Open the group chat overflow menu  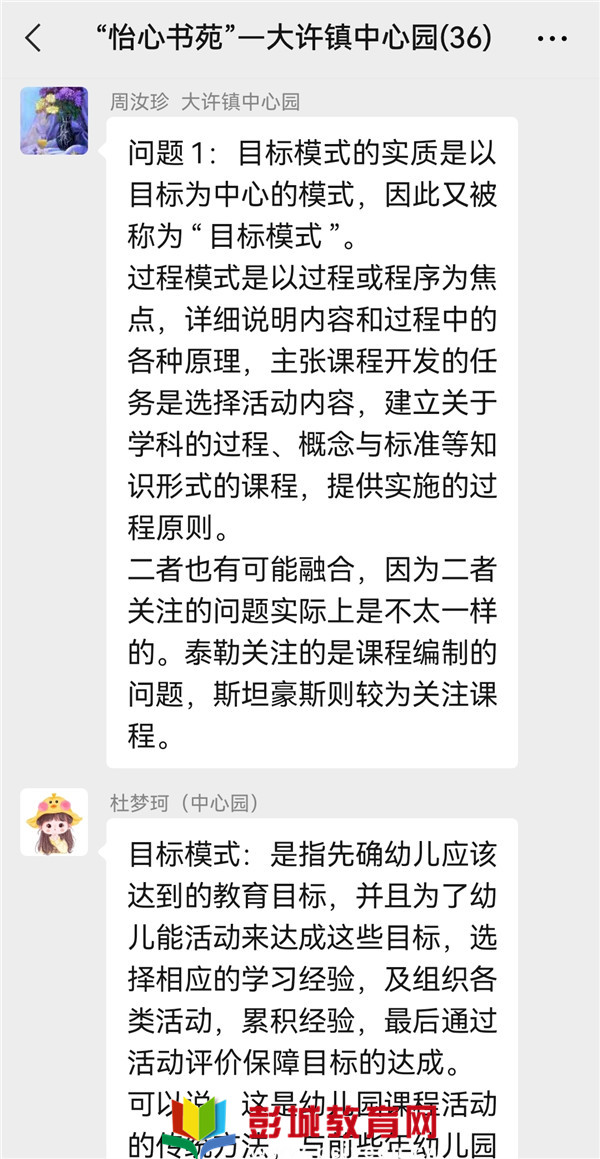coord(552,39)
